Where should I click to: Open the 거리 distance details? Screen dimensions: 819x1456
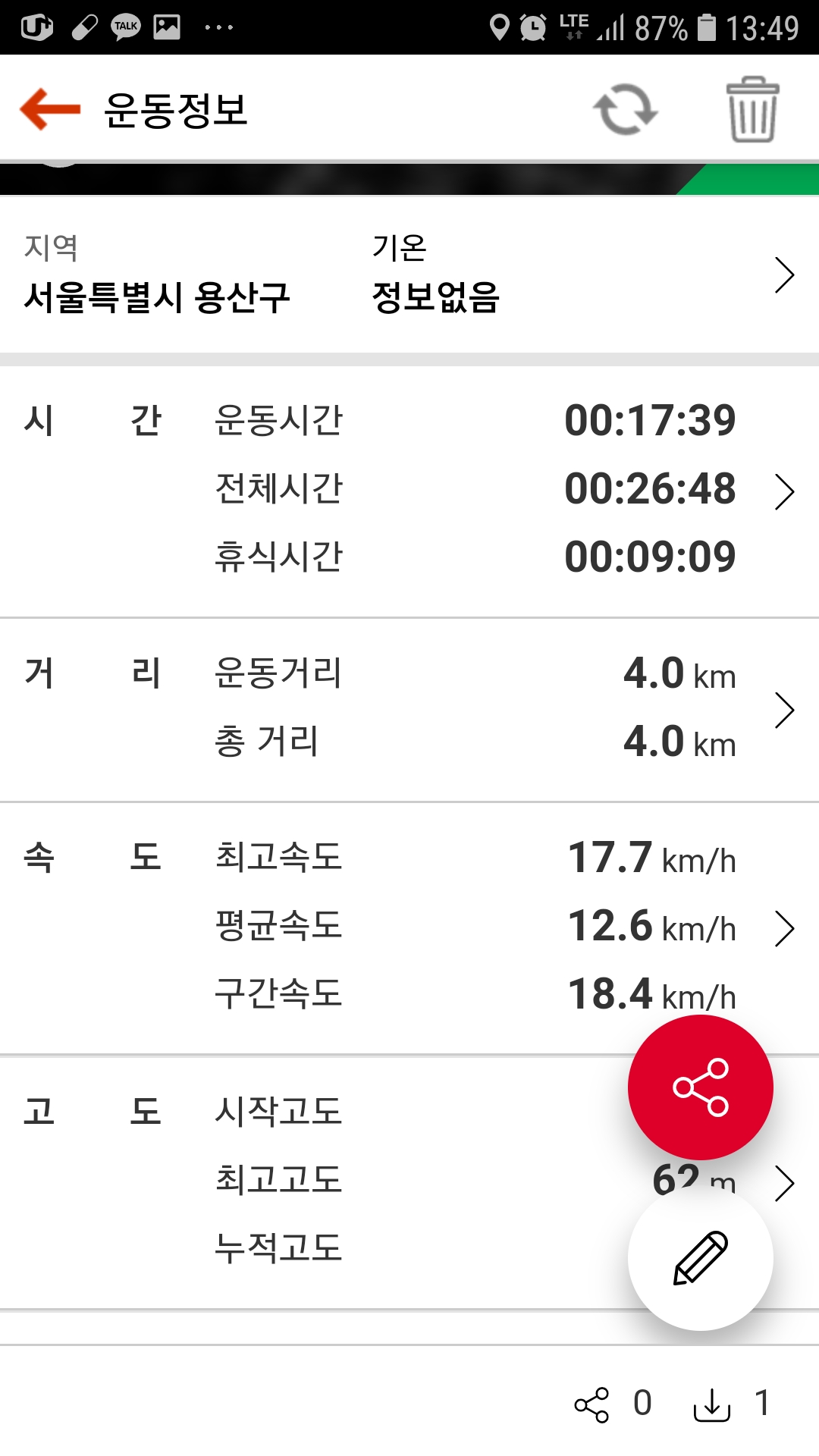point(409,710)
